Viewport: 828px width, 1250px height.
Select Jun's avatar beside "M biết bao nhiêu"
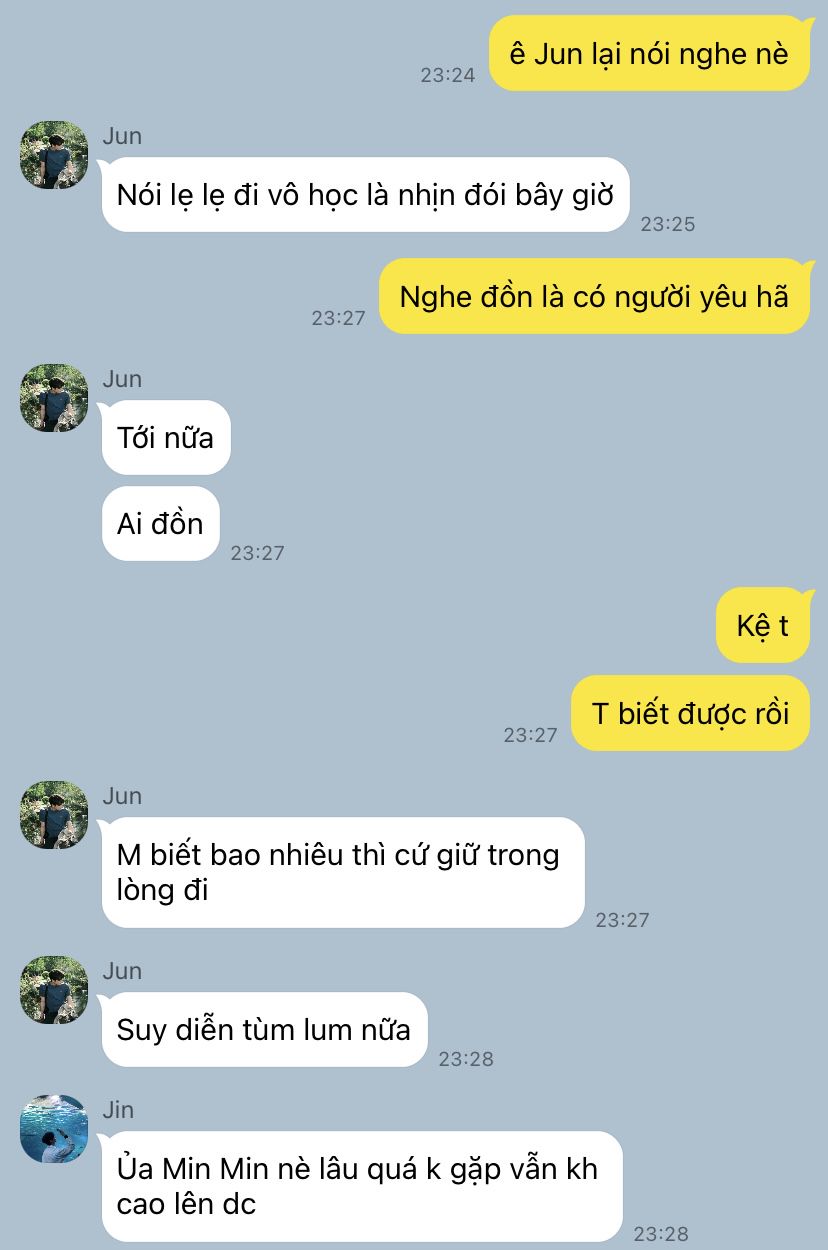pyautogui.click(x=54, y=815)
